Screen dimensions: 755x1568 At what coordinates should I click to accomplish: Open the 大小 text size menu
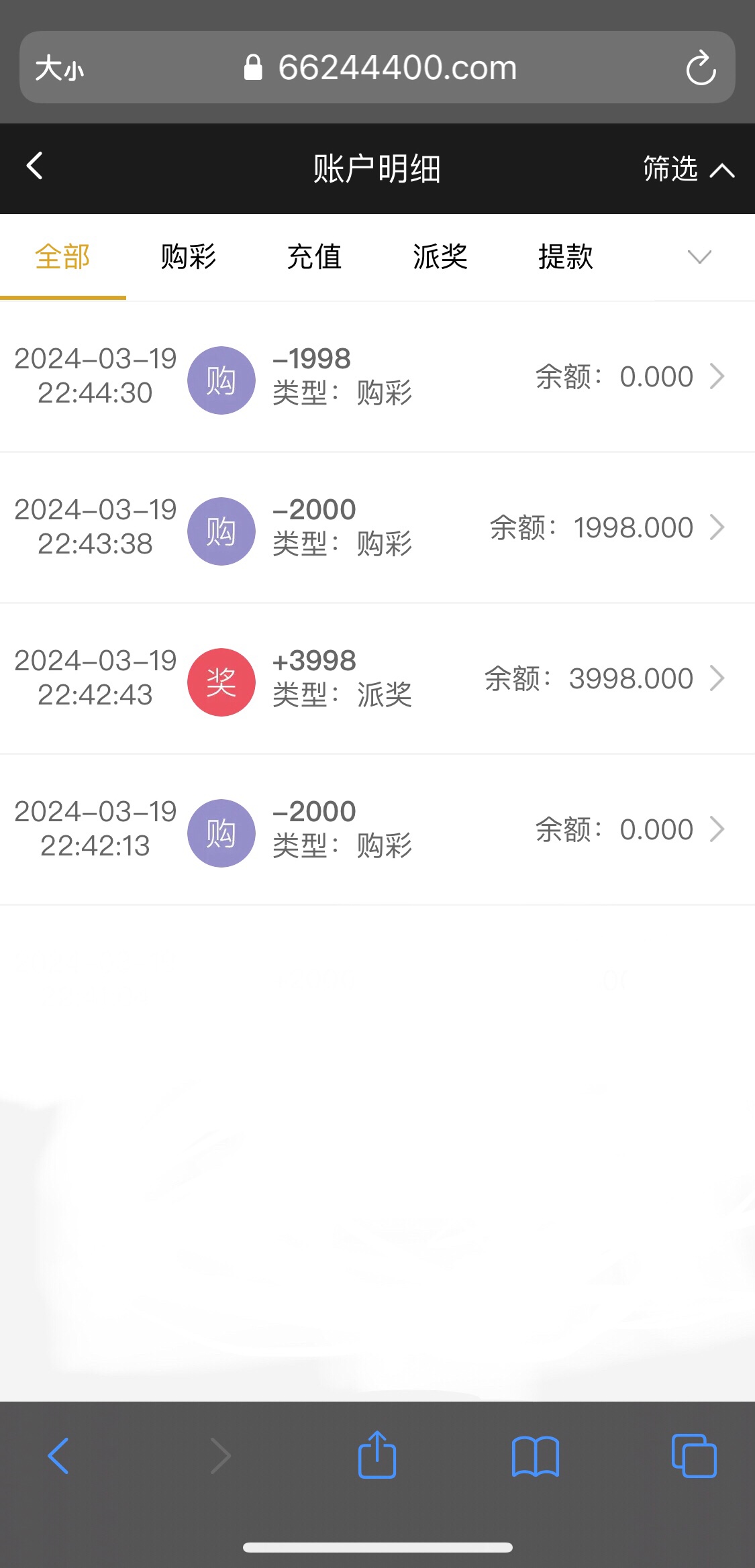point(60,68)
